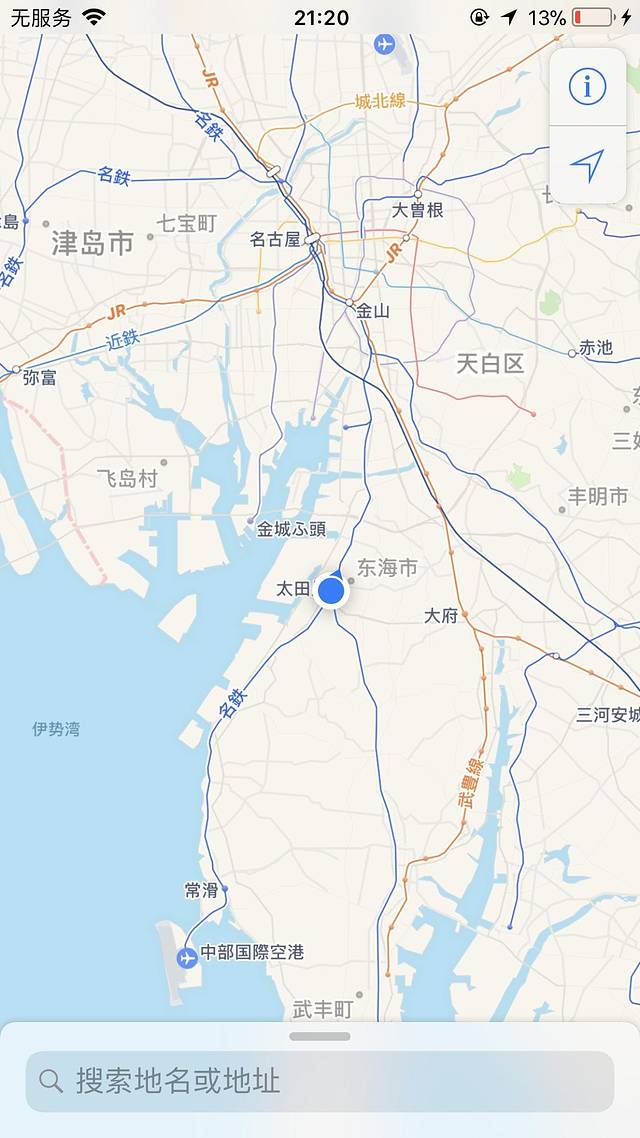Tap the blue current location dot
640x1138 pixels.
point(331,592)
